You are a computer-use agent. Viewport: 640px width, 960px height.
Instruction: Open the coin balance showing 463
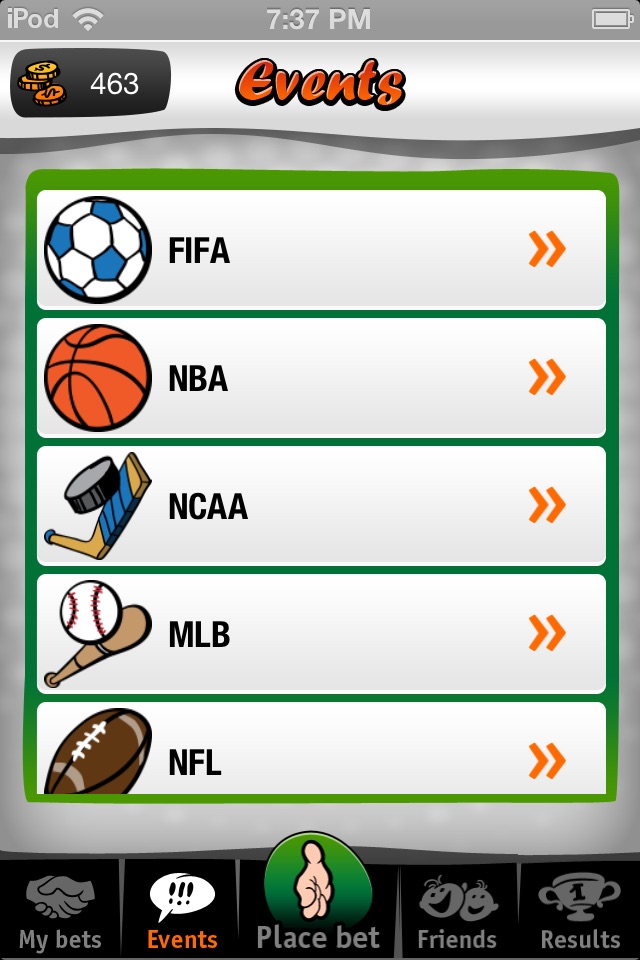[x=91, y=84]
